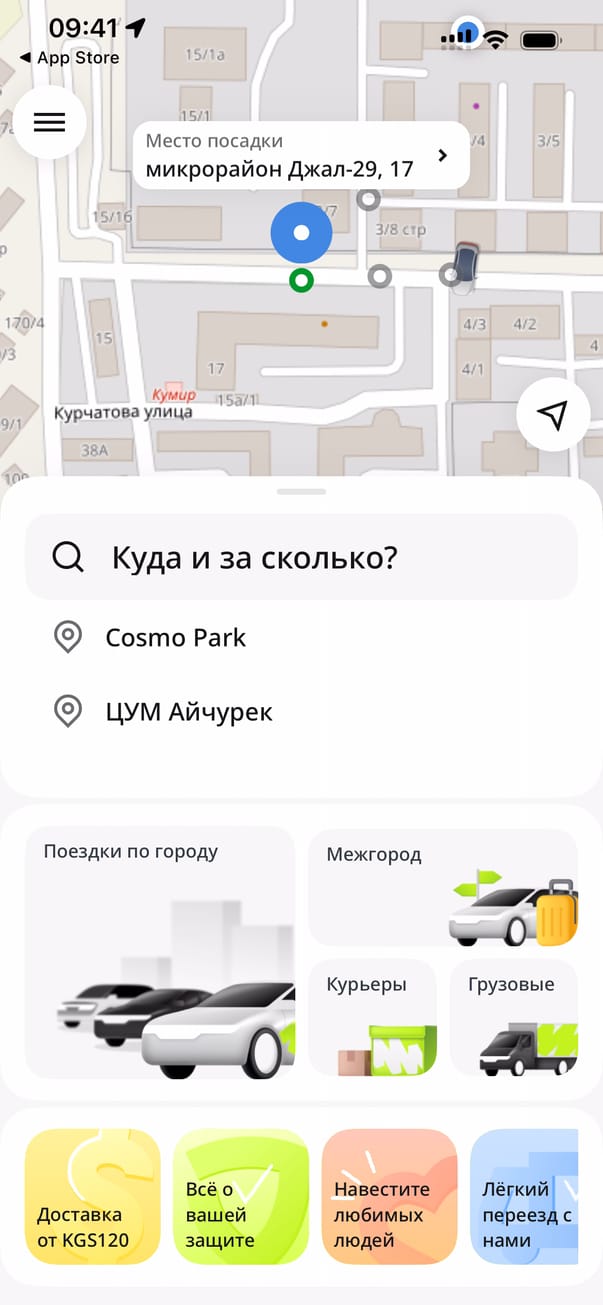Image resolution: width=603 pixels, height=1305 pixels.
Task: Choose ЦУМ Айчурек as destination
Action: (x=188, y=712)
